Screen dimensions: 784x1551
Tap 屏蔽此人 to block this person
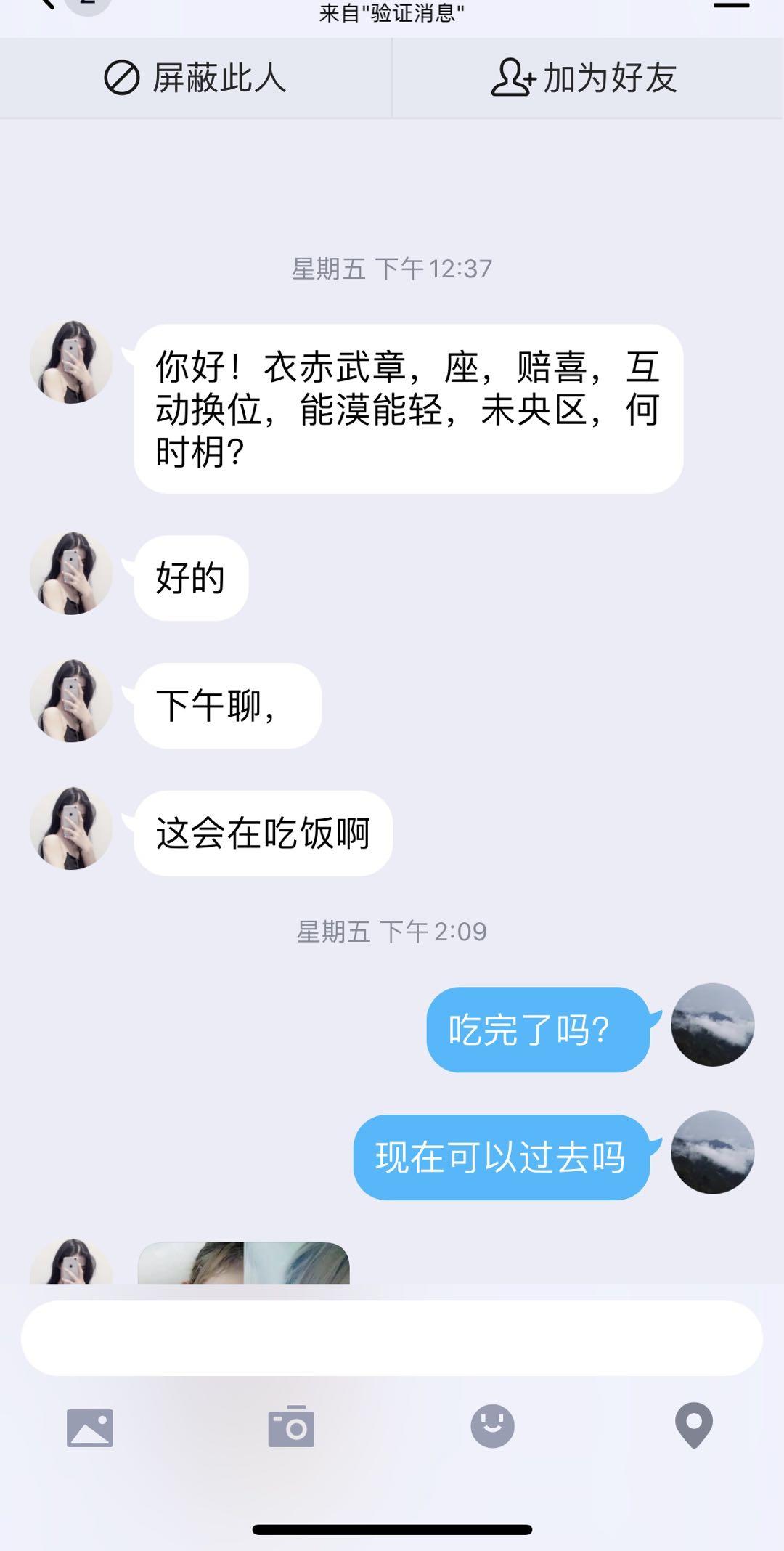195,78
